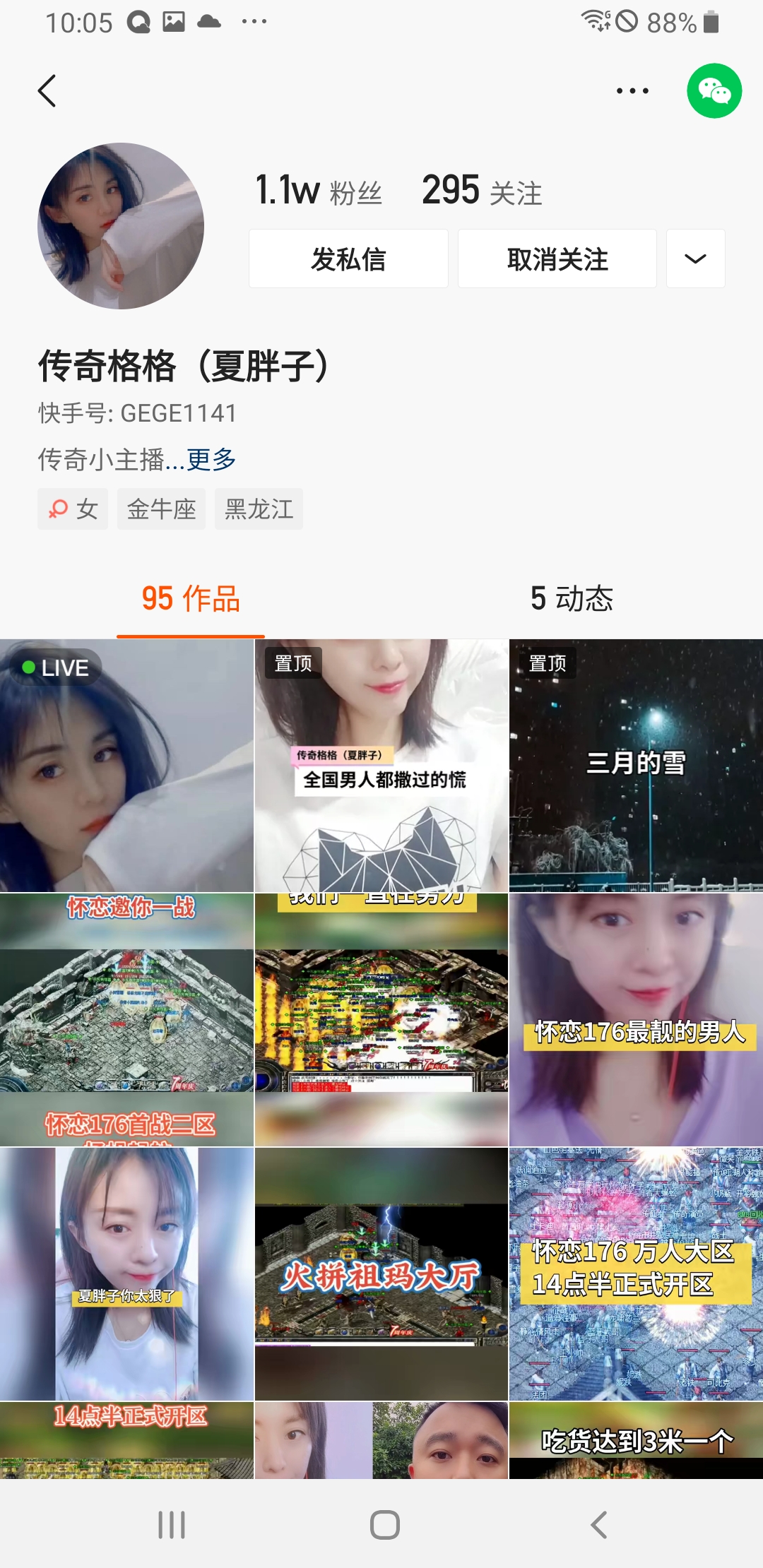
Task: Share profile via the green WeChat icon
Action: 714,91
